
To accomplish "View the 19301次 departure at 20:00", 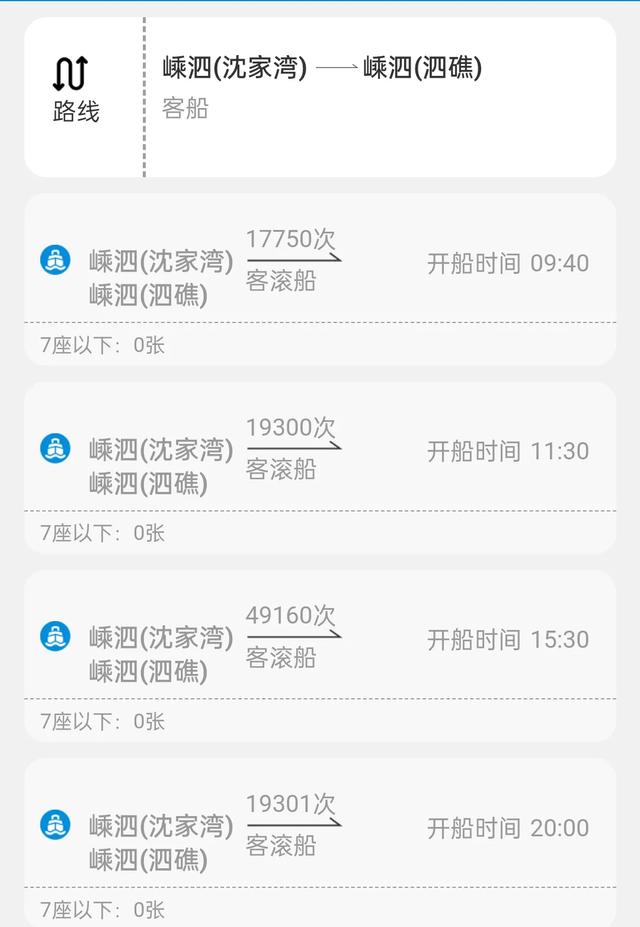I will (320, 828).
